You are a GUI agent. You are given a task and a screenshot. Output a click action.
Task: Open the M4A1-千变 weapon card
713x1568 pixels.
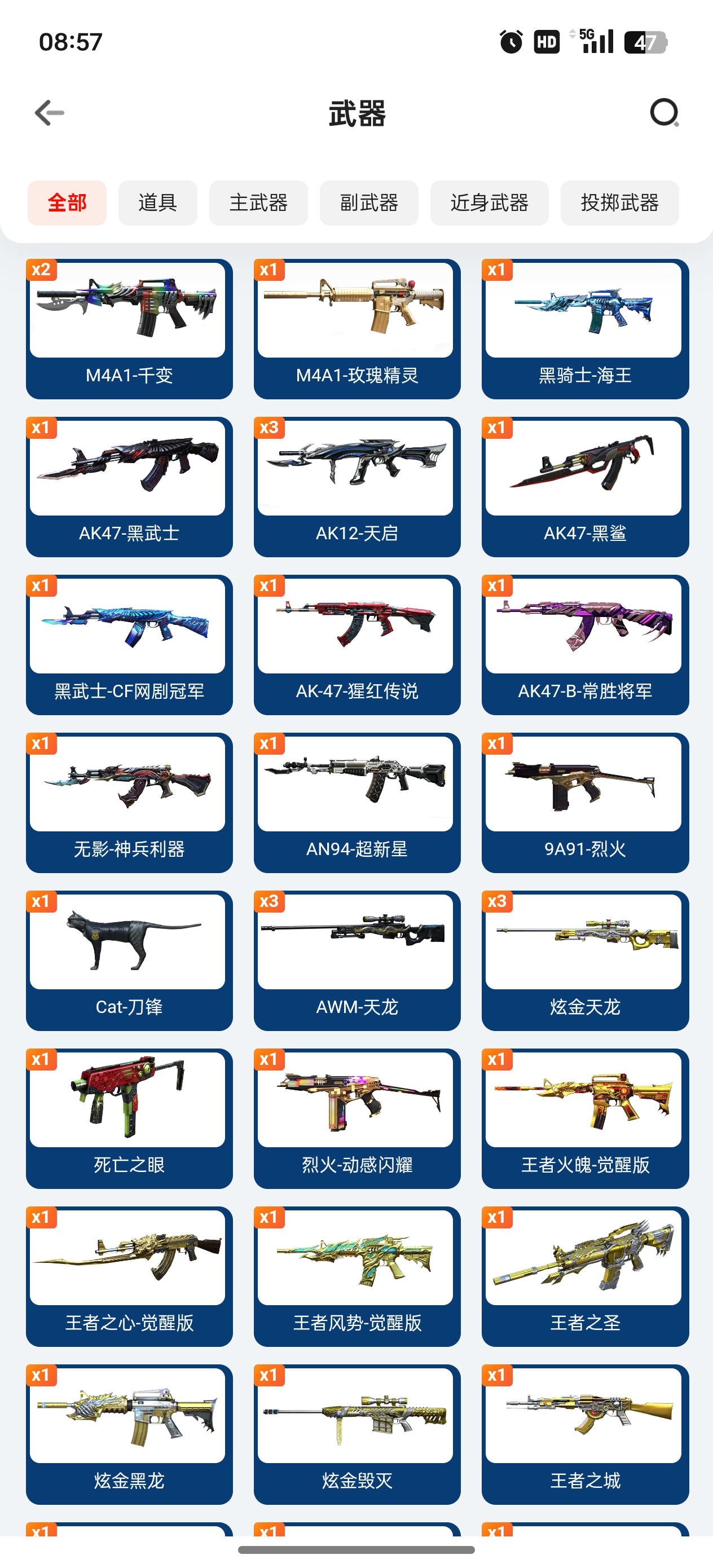point(129,329)
